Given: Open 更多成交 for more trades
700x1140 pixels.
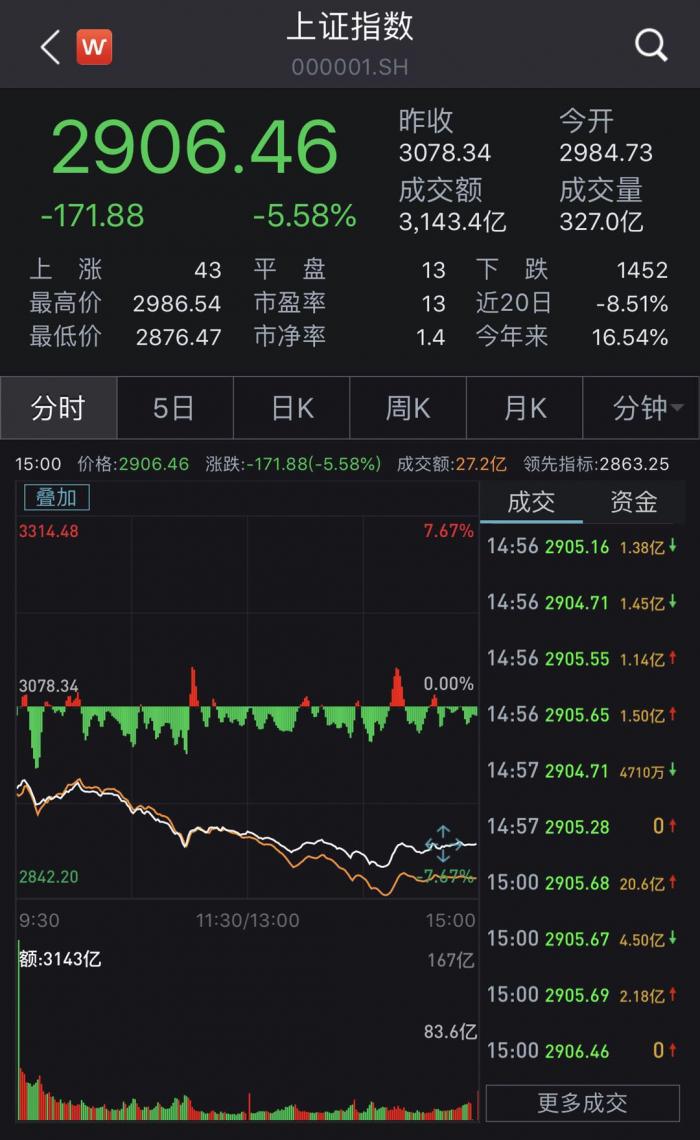Looking at the screenshot, I should (x=582, y=1102).
